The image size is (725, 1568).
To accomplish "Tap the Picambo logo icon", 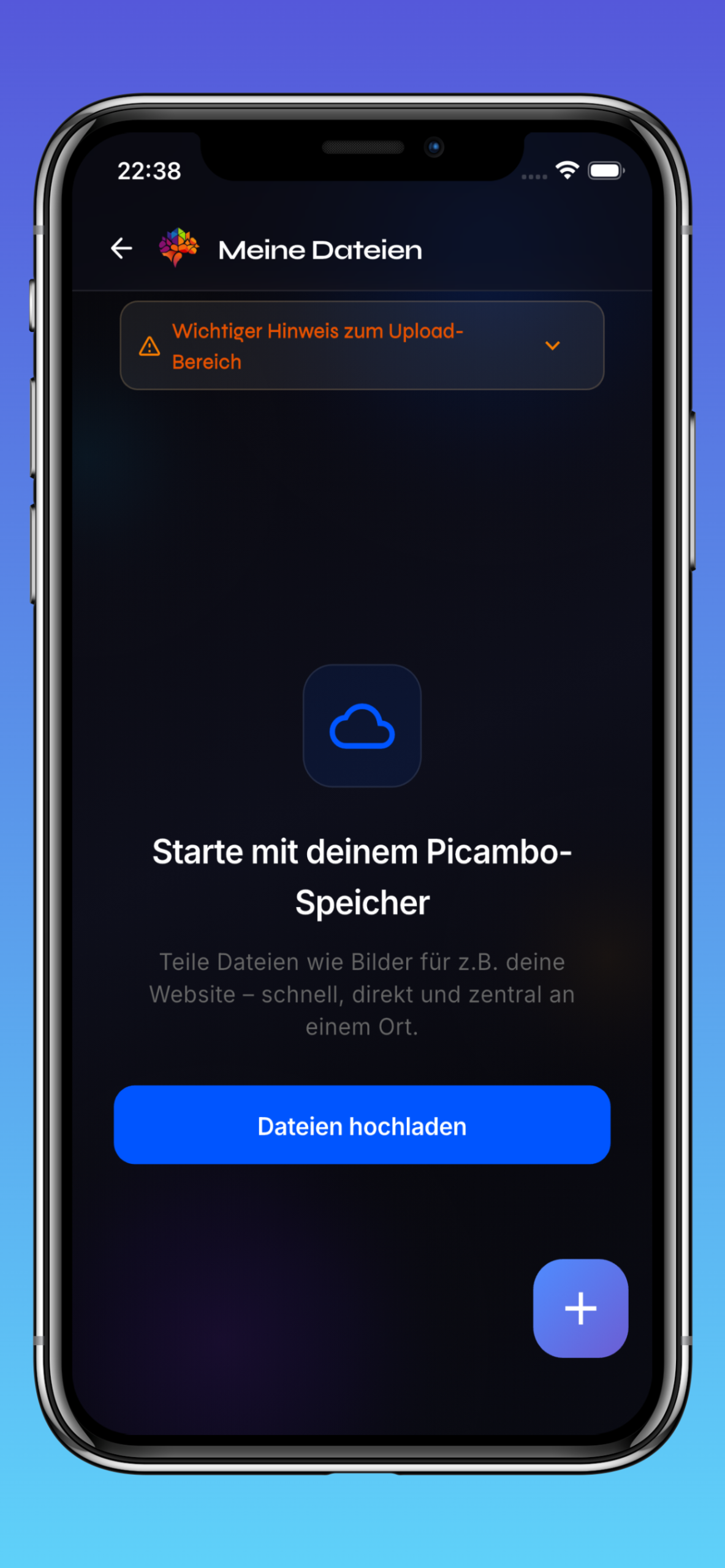I will click(x=179, y=247).
